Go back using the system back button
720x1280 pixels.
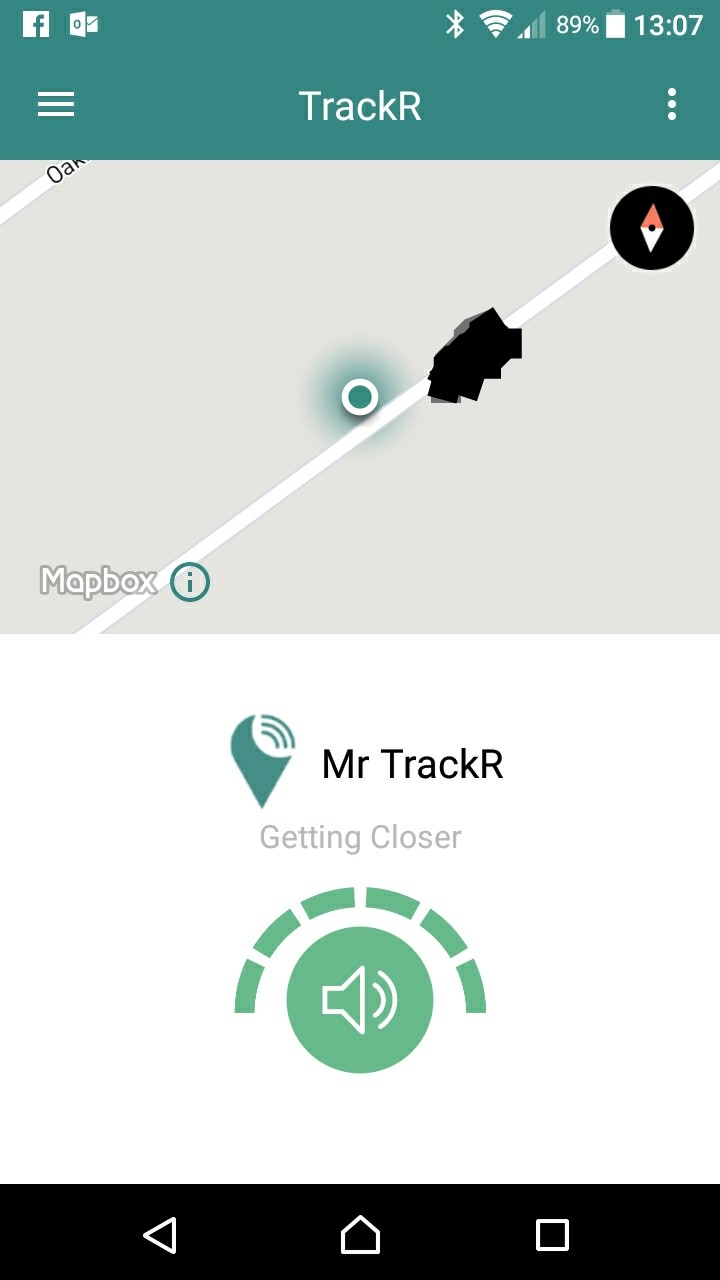pyautogui.click(x=160, y=1234)
